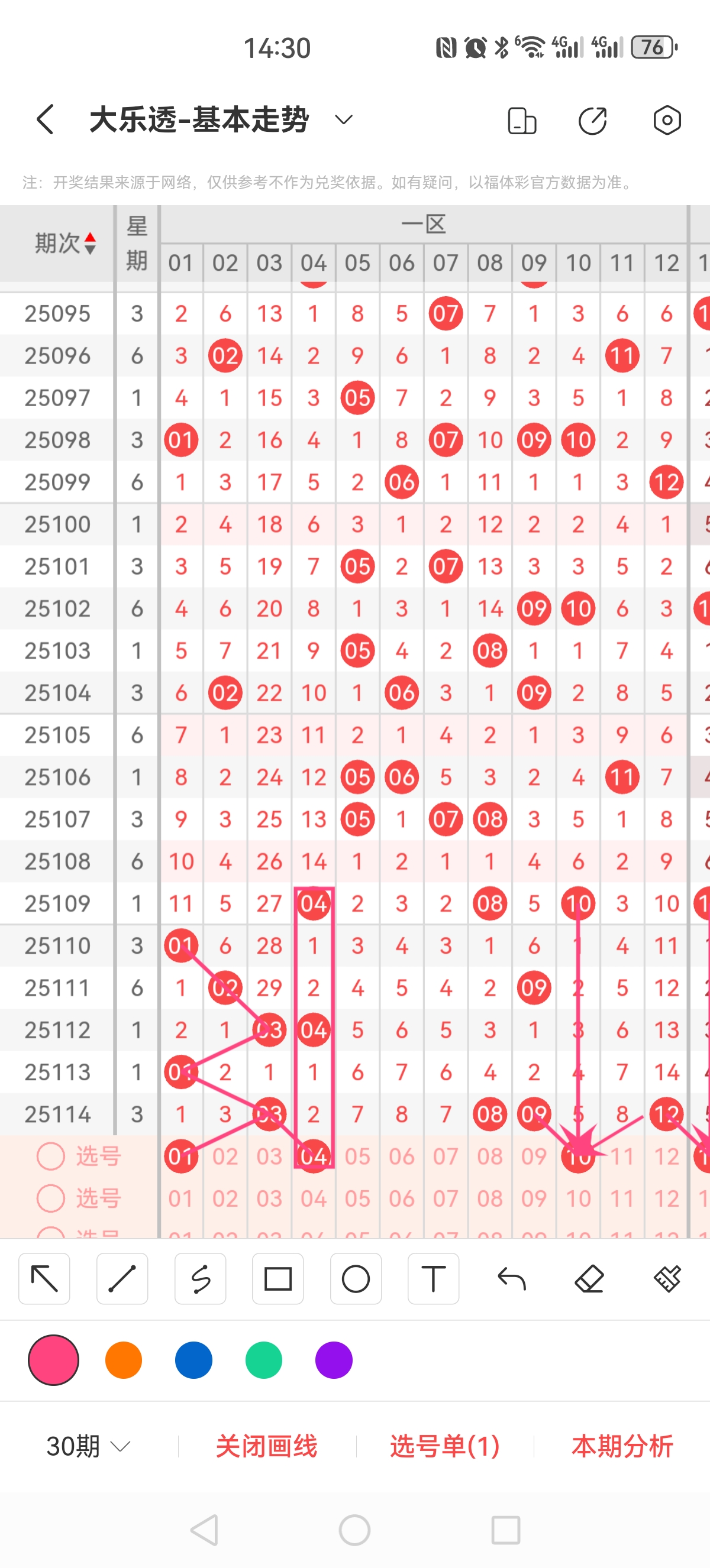Toggle 期次 sort order arrows

[90, 244]
